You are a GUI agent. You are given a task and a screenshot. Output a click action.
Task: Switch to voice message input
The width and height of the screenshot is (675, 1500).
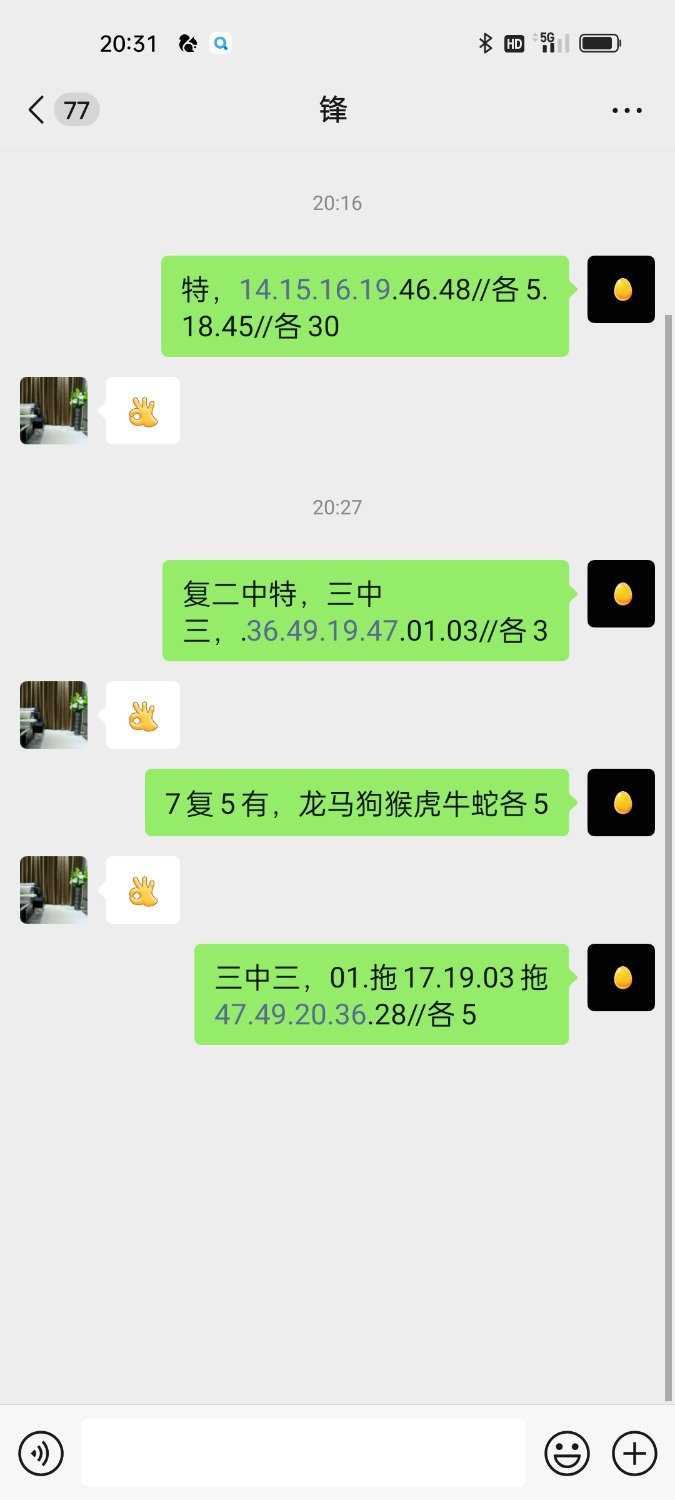(x=41, y=1453)
